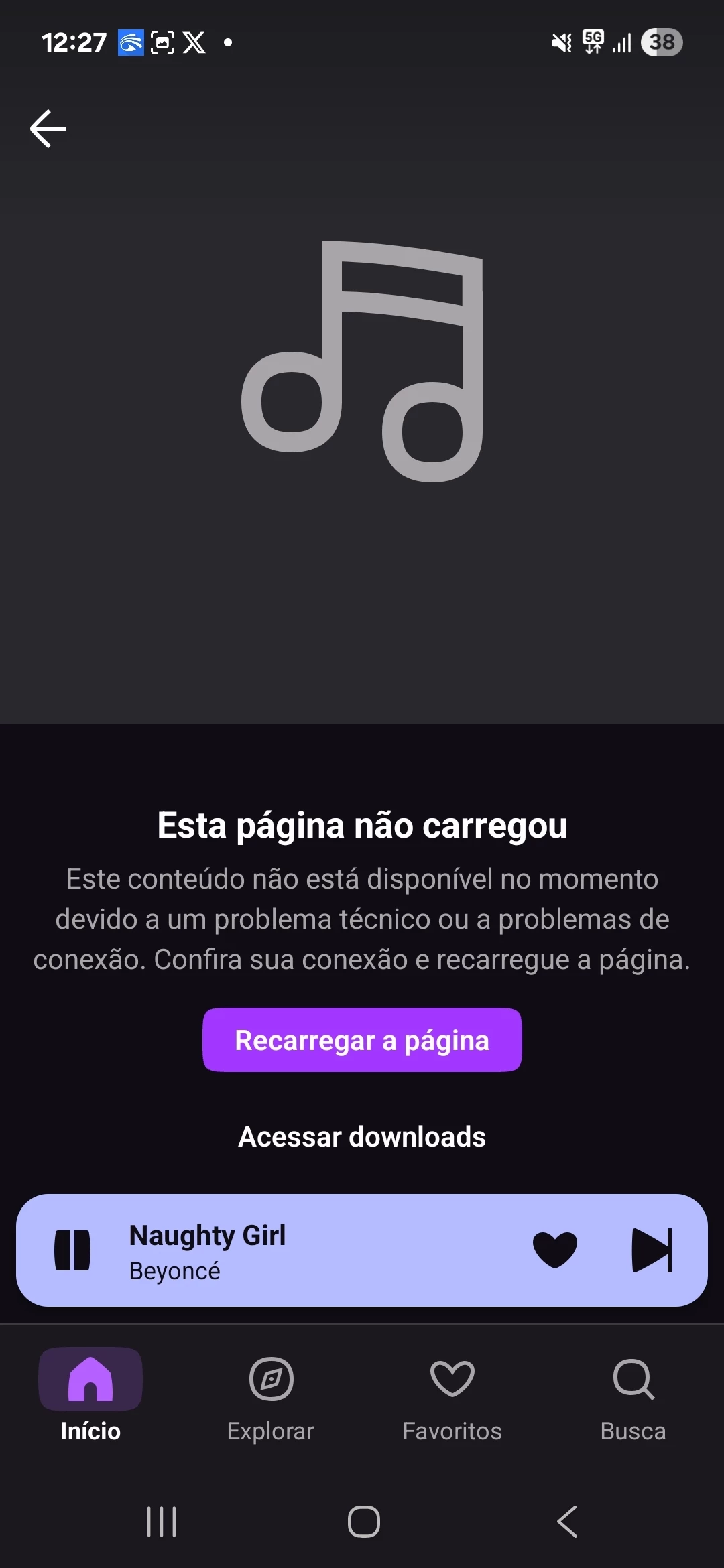Open the system recent apps view
Image resolution: width=724 pixels, height=1568 pixels.
[x=162, y=1521]
